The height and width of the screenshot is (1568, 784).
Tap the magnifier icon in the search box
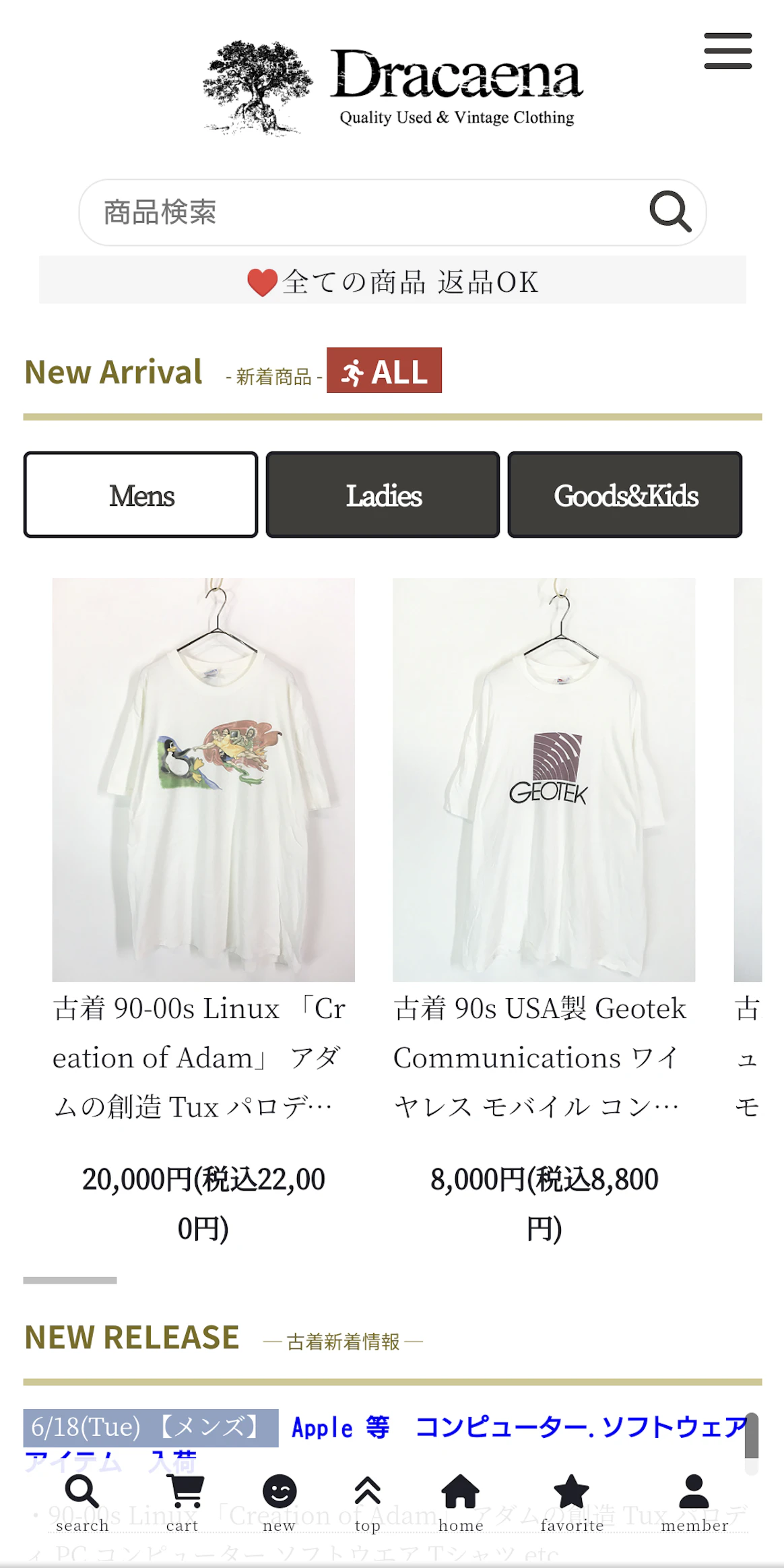click(670, 212)
